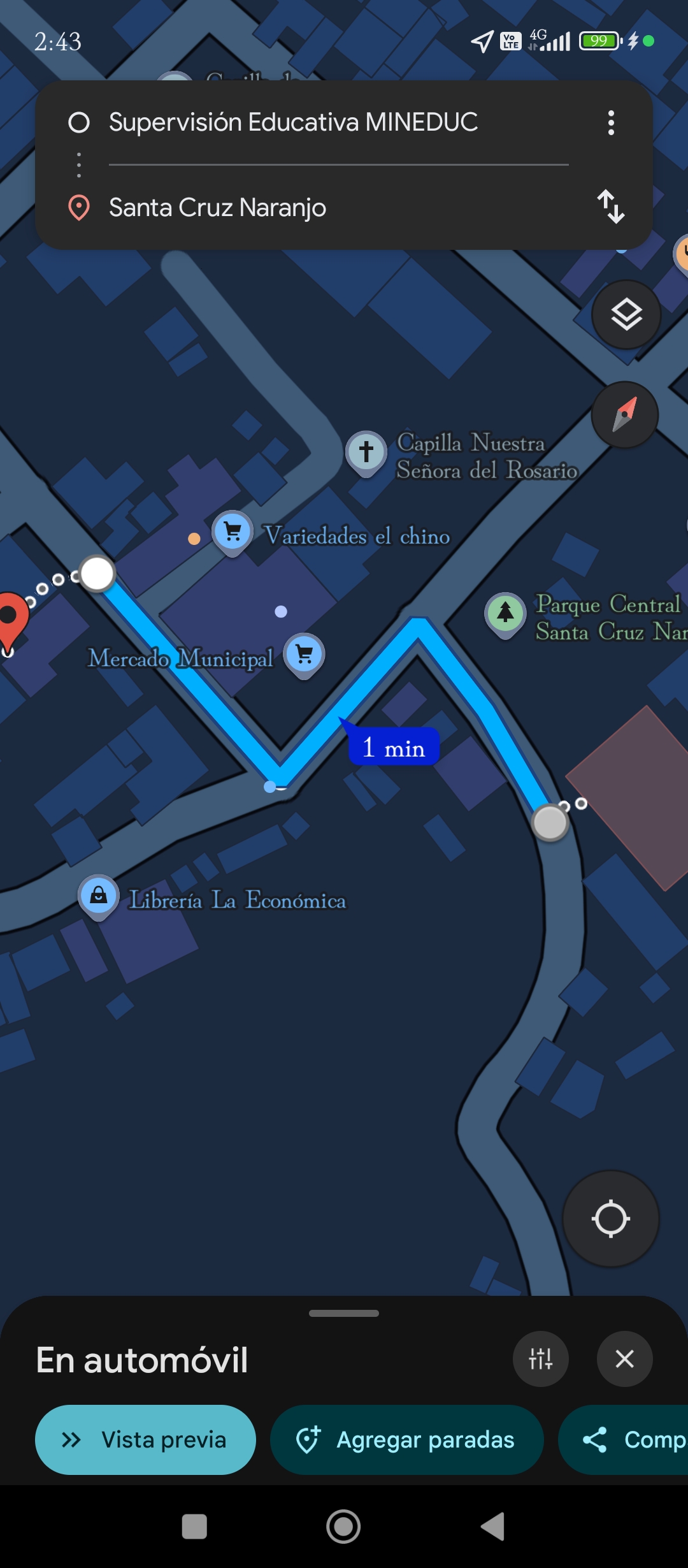Open Parque Central Santa Cruz marker
The height and width of the screenshot is (1568, 688).
pyautogui.click(x=505, y=613)
